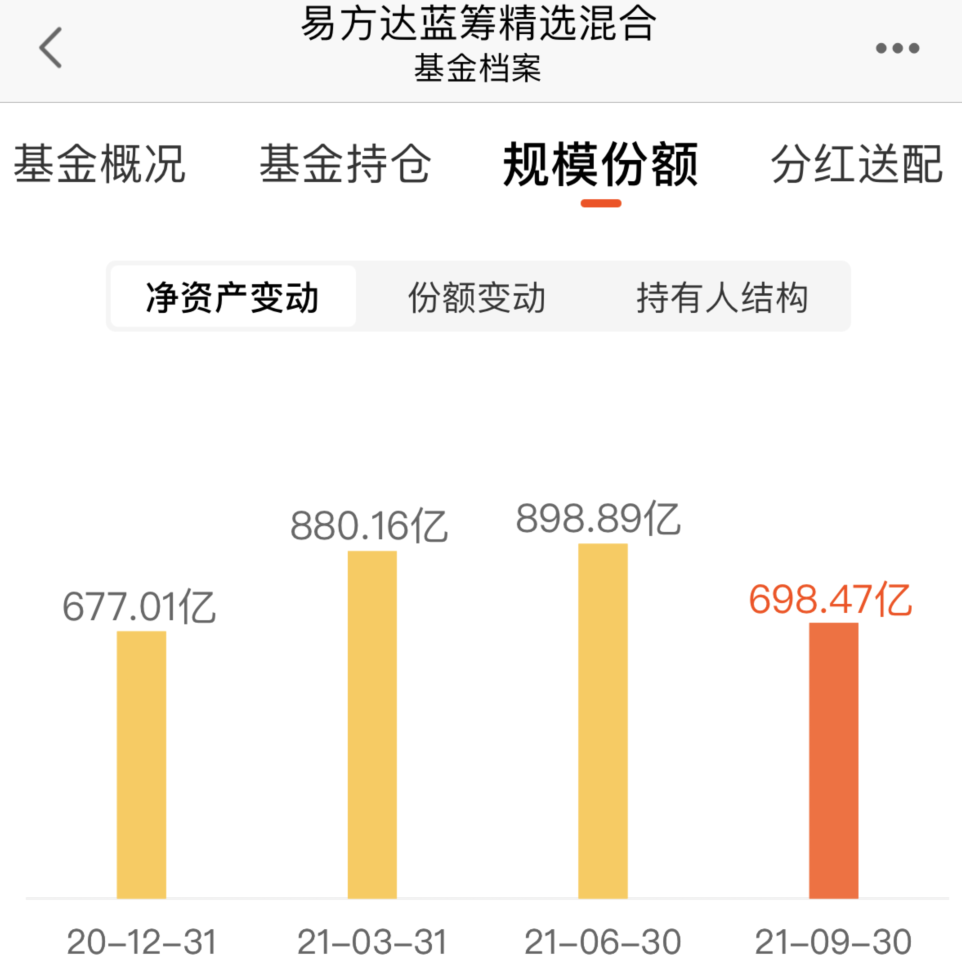Open the three-dot overflow menu

[897, 48]
